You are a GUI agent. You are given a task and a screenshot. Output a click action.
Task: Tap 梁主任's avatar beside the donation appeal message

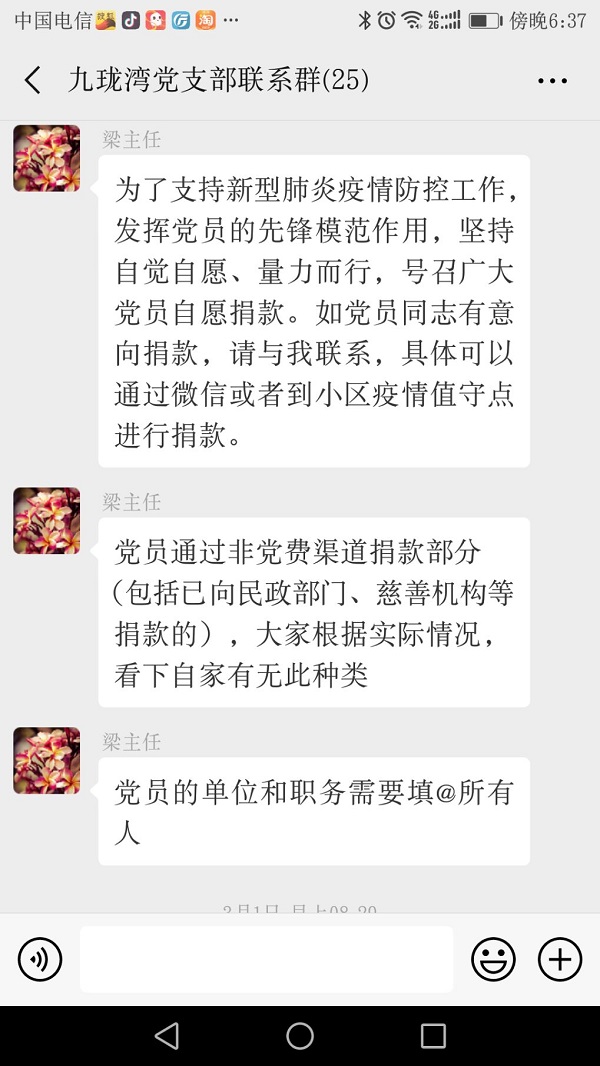point(47,158)
